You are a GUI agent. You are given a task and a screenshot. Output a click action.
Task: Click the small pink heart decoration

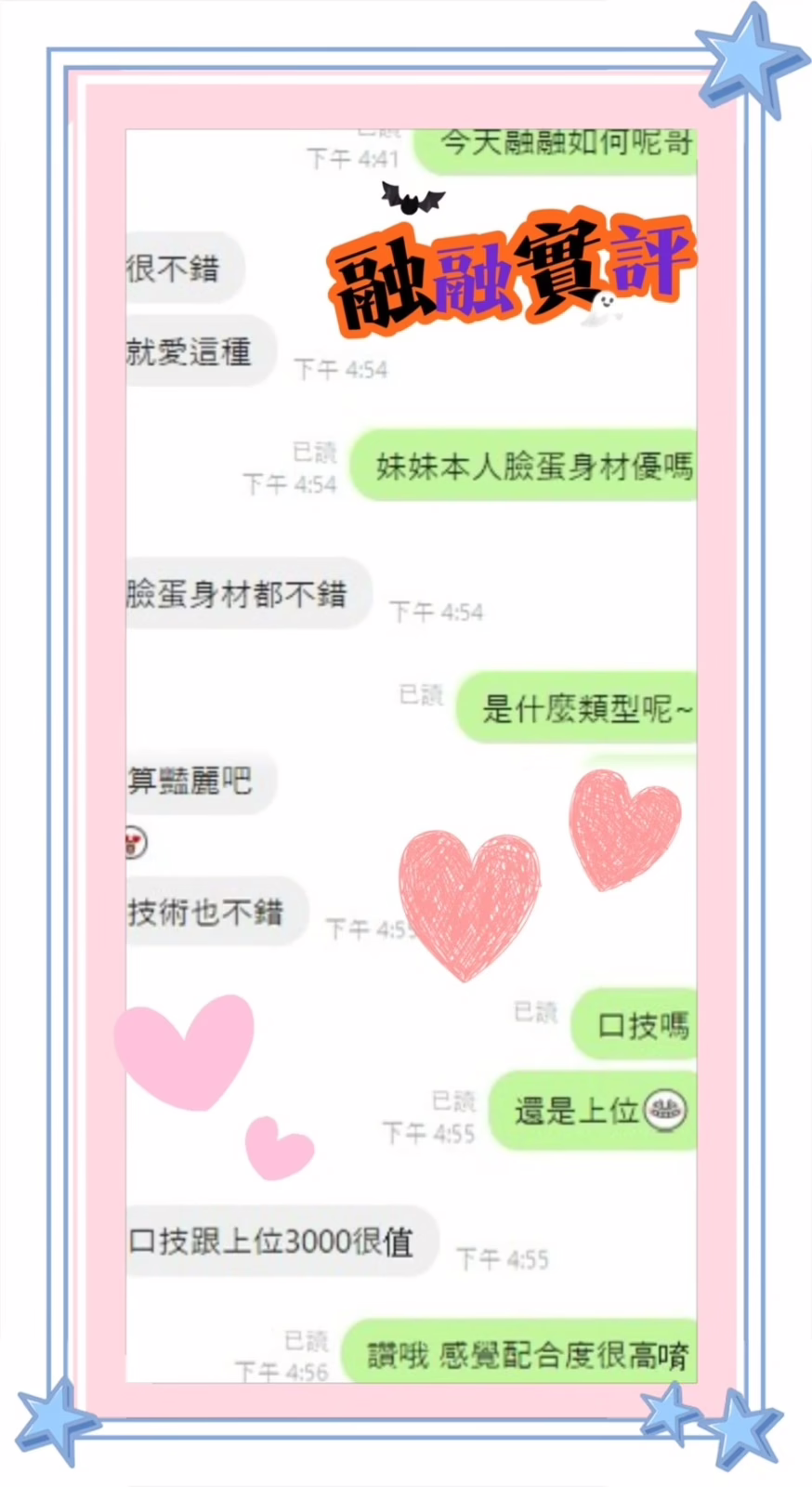pyautogui.click(x=277, y=1151)
